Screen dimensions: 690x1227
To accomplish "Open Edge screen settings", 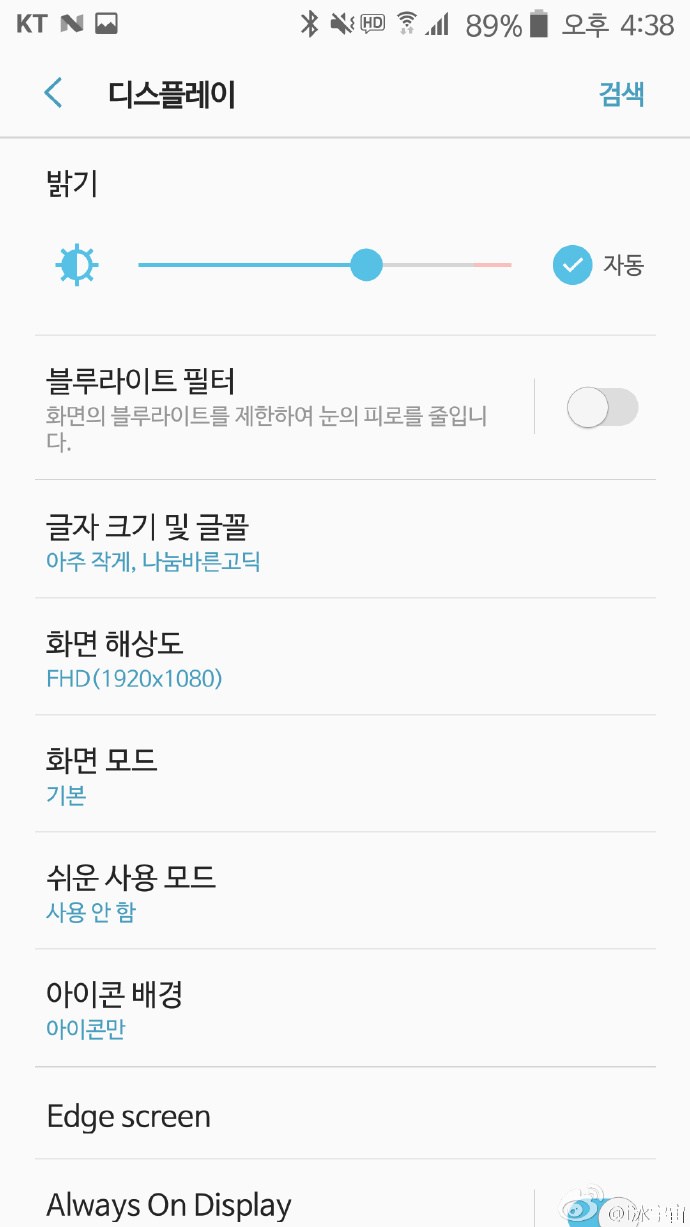I will coord(345,1114).
